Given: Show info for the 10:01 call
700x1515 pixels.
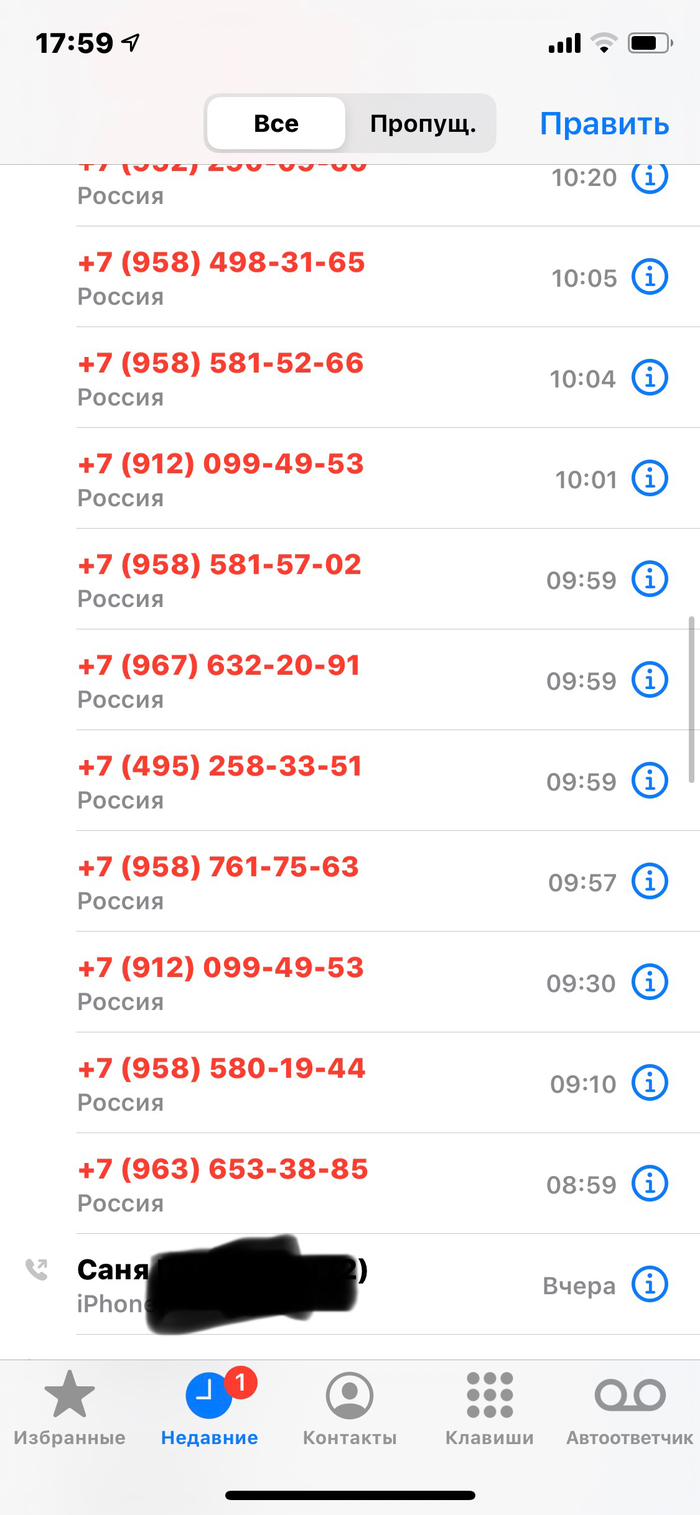Looking at the screenshot, I should click(x=649, y=479).
